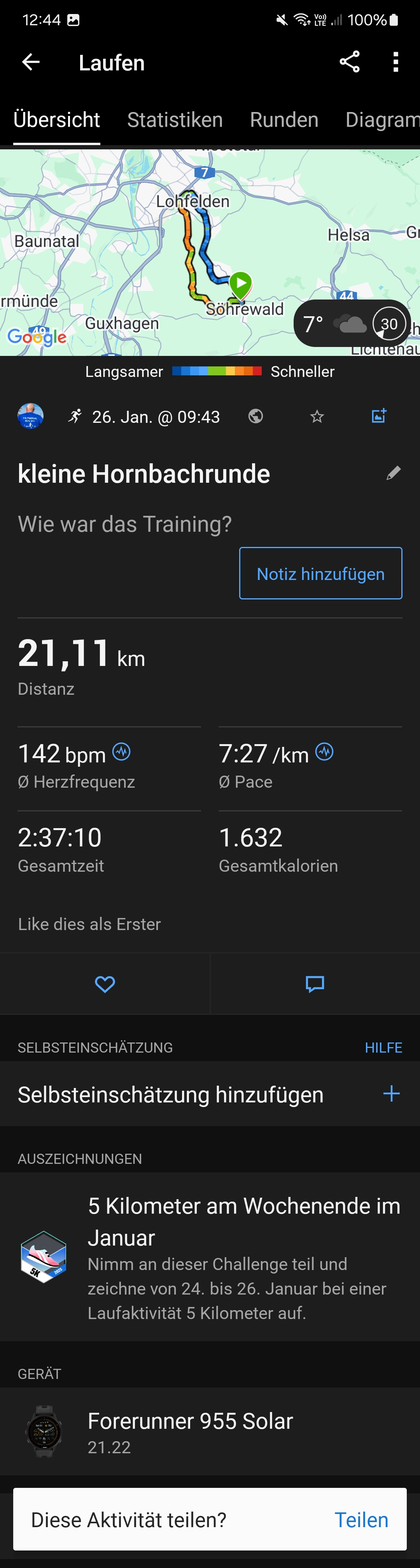Tap Notiz hinzufügen to add a note
This screenshot has height=1568, width=420.
[x=320, y=573]
